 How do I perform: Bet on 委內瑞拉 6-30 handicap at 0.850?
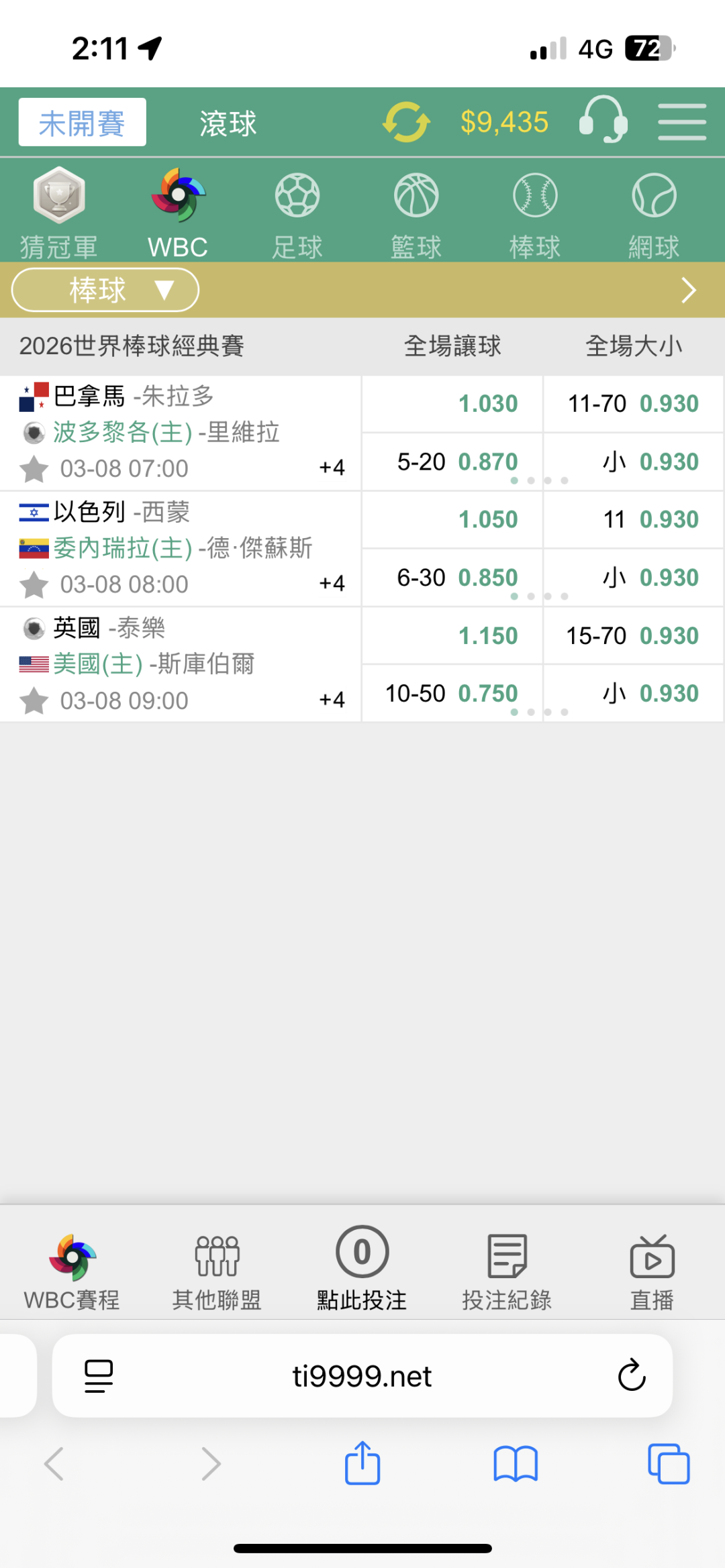coord(452,578)
